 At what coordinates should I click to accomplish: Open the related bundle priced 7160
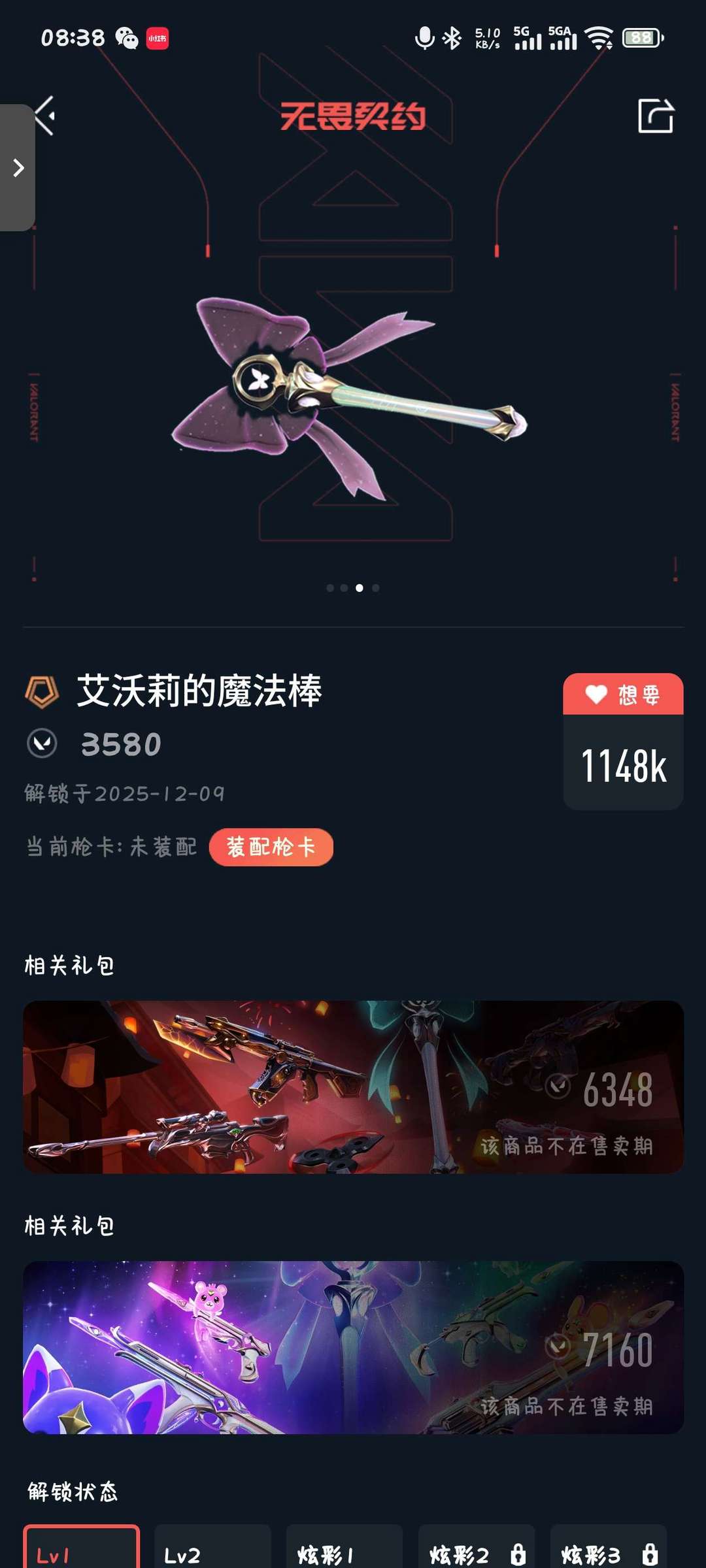[x=353, y=1347]
